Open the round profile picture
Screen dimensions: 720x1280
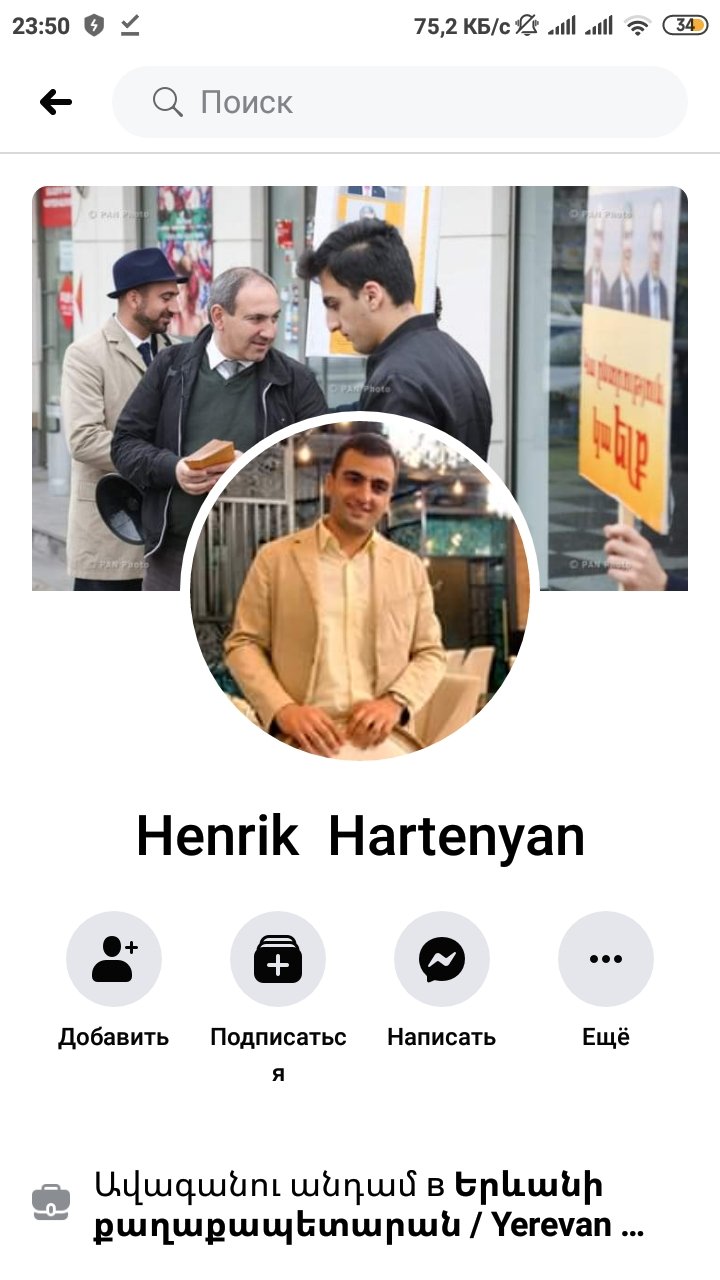click(360, 590)
